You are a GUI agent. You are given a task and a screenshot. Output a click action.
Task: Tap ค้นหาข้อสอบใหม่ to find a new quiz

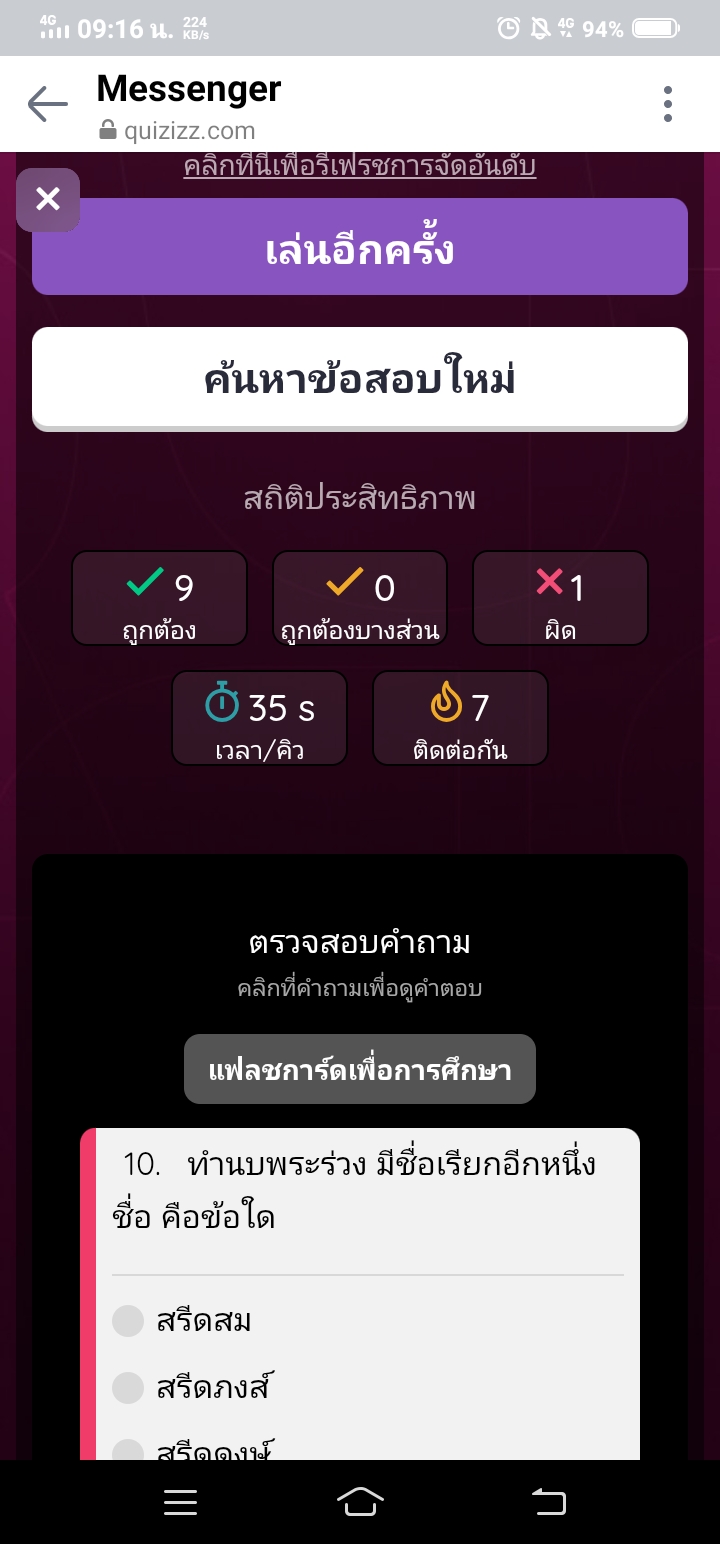tap(360, 380)
